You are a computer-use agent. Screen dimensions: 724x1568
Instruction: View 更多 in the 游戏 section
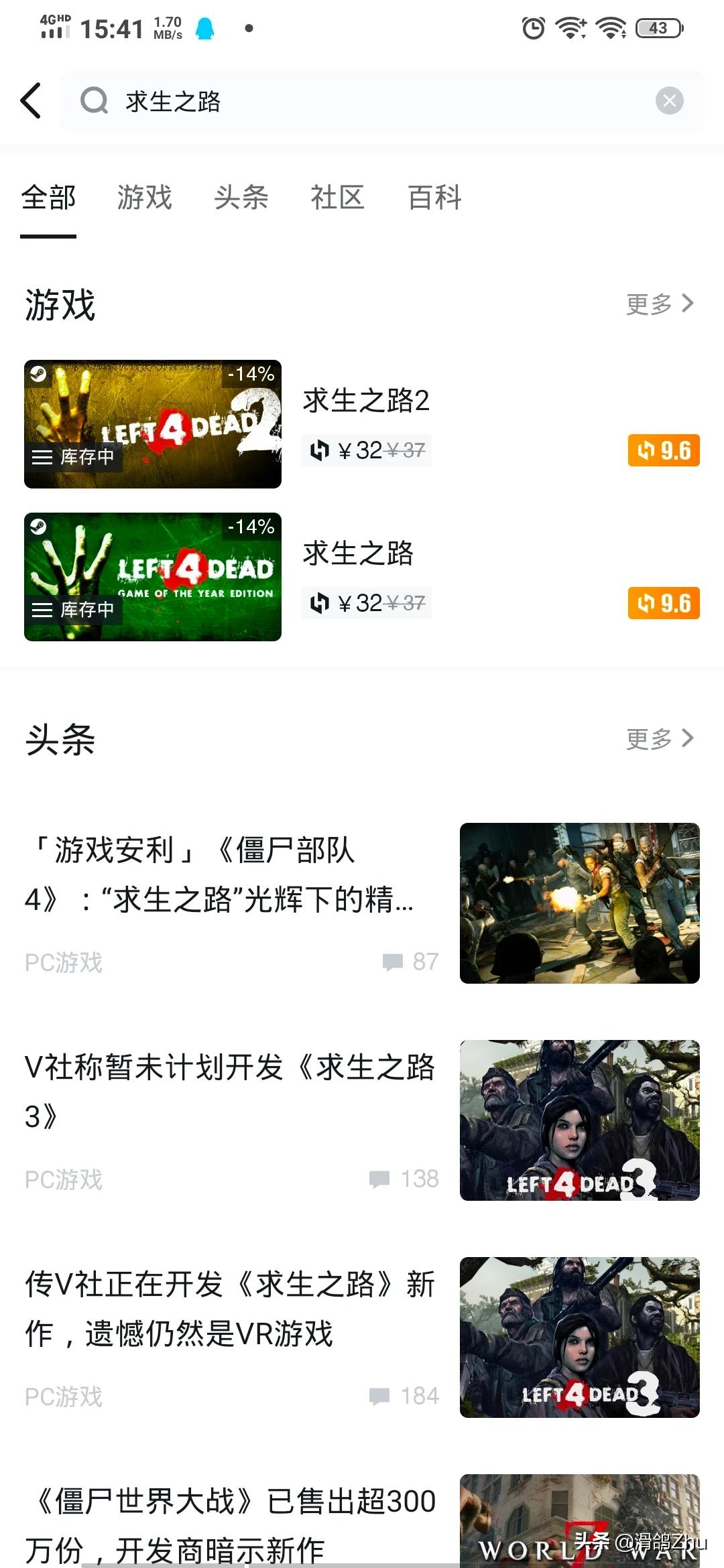tap(660, 304)
